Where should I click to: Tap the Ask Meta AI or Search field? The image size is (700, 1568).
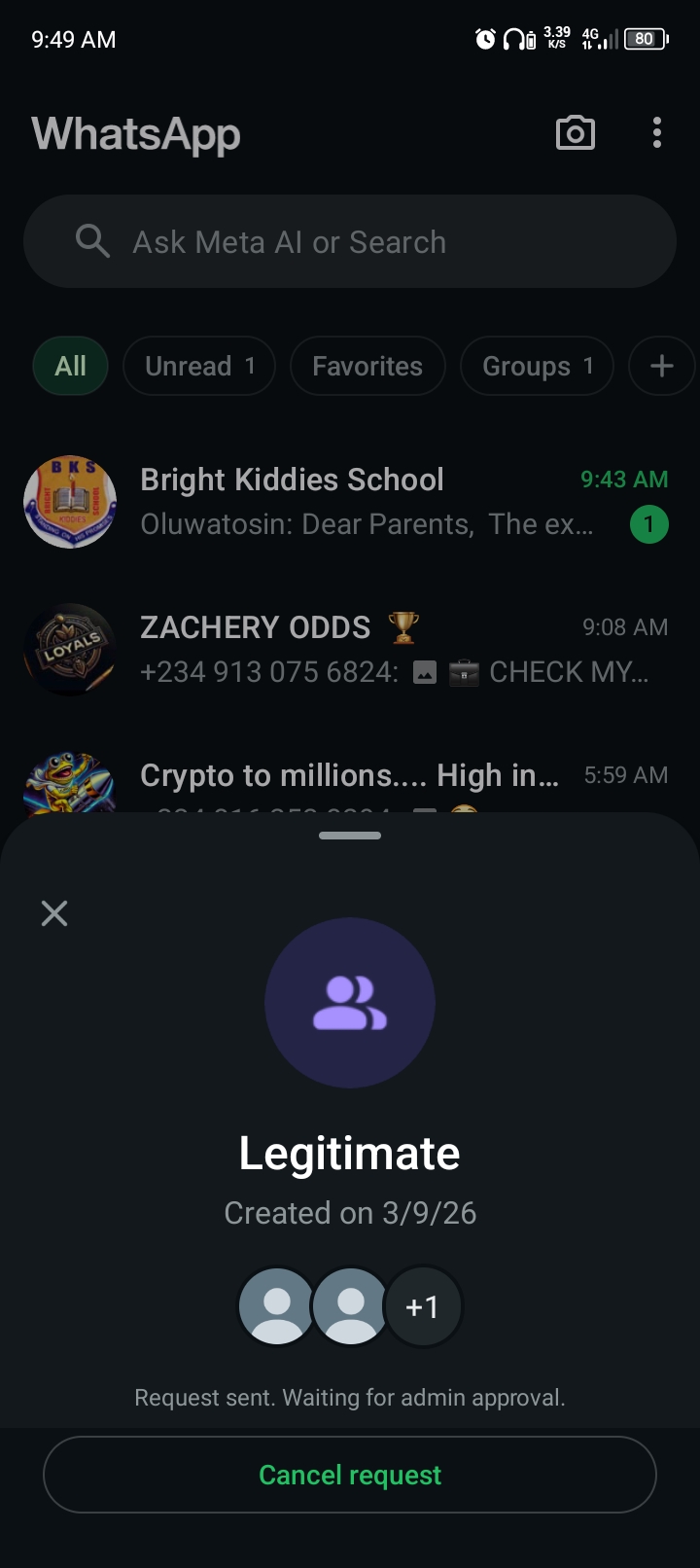[x=350, y=241]
